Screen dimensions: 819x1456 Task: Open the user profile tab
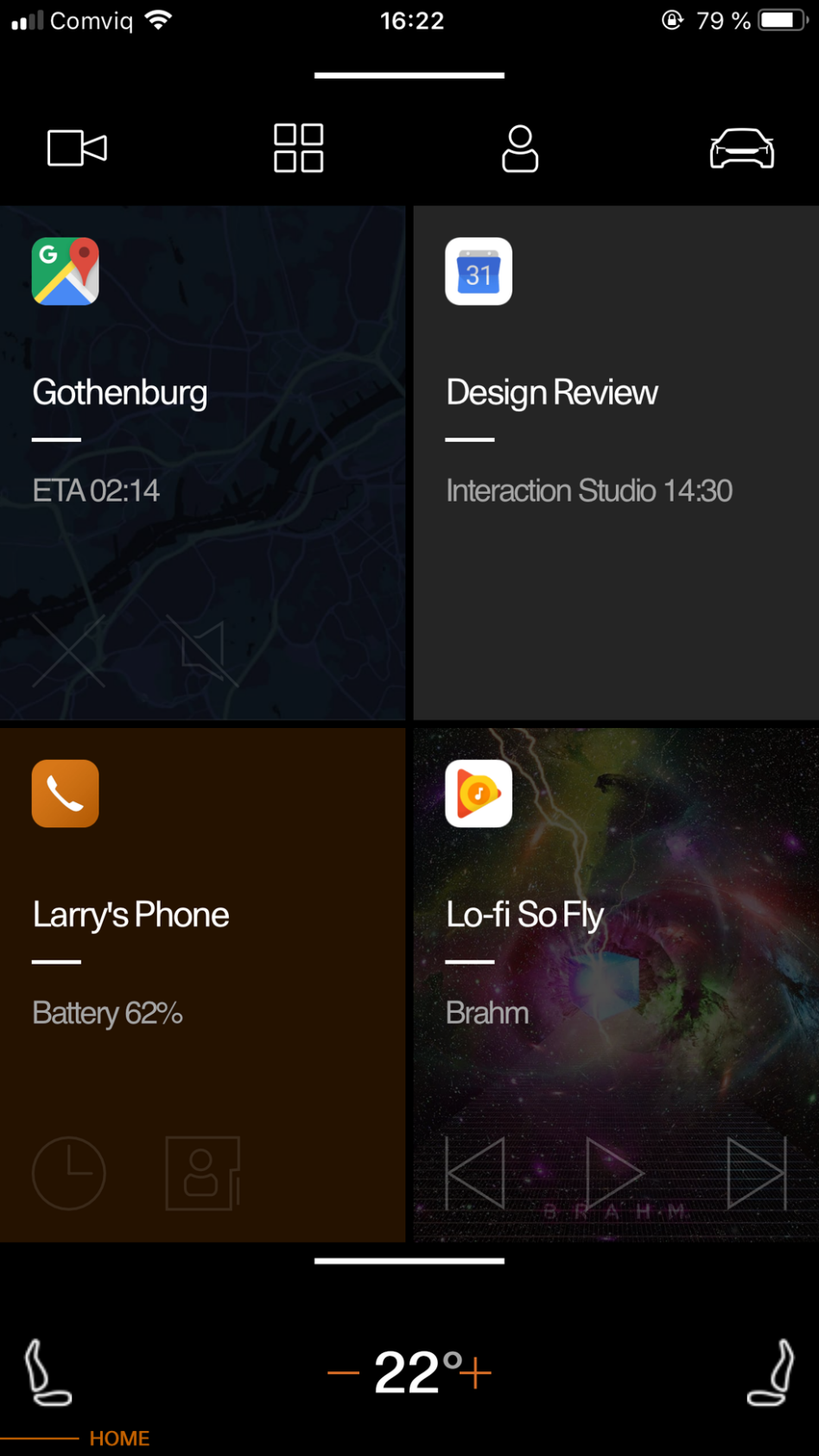[520, 149]
